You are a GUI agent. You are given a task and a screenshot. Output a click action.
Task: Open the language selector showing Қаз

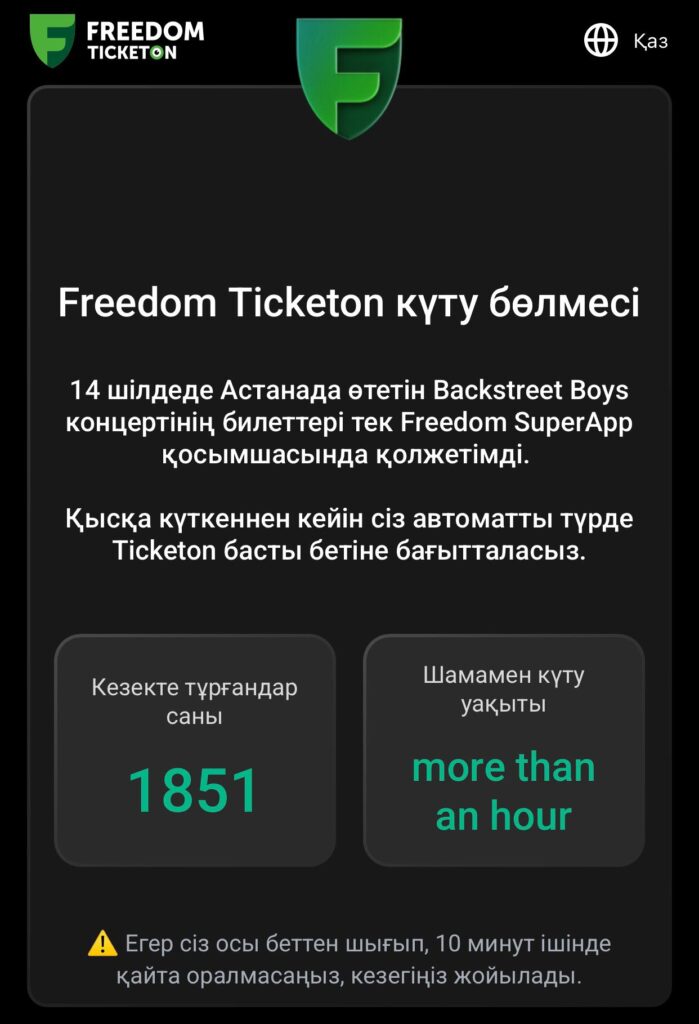[x=626, y=41]
